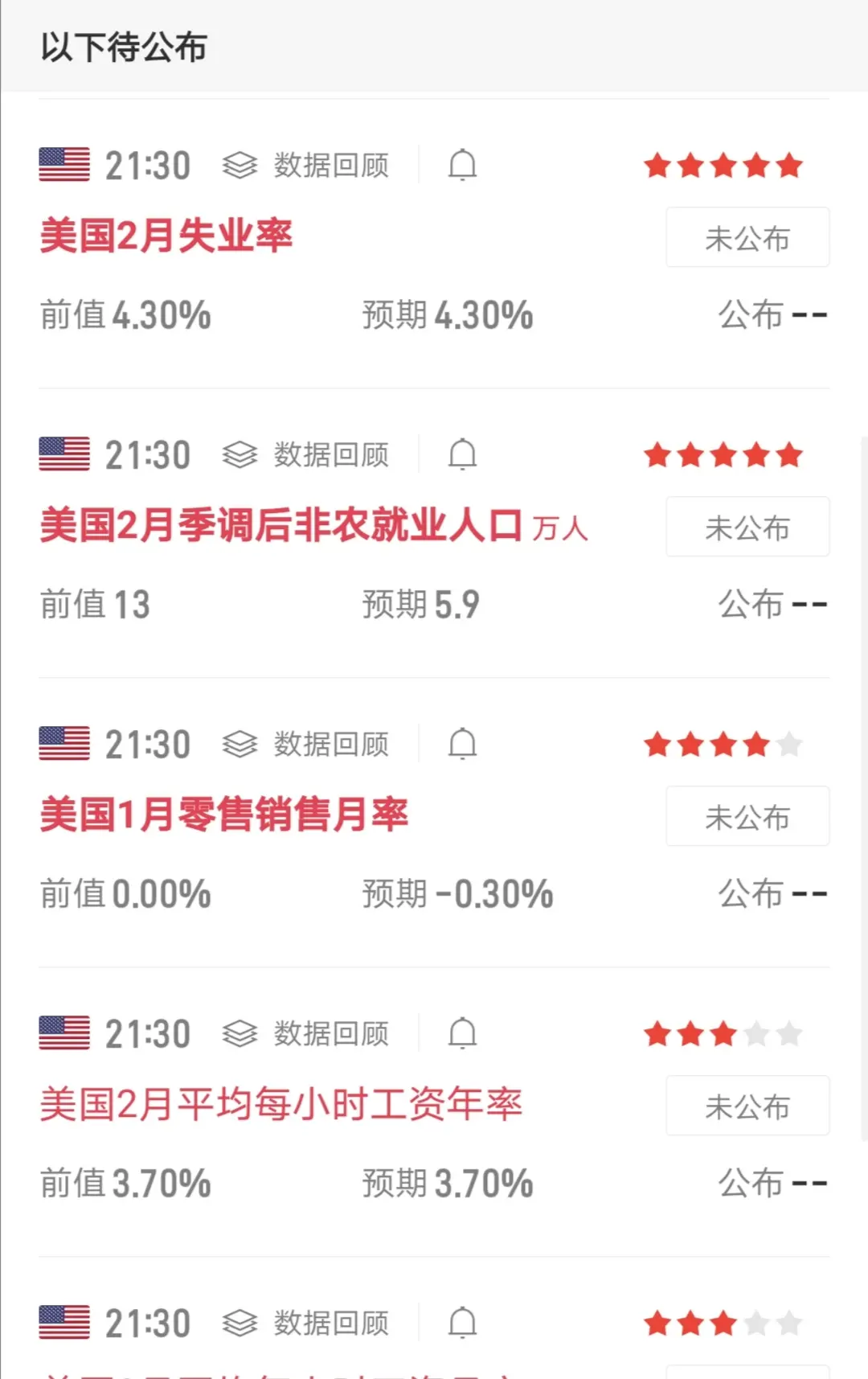Screen dimensions: 868x1379
Task: Tap 未公布 button beside 美国2月平均每小时工资年率
Action: [x=747, y=1106]
